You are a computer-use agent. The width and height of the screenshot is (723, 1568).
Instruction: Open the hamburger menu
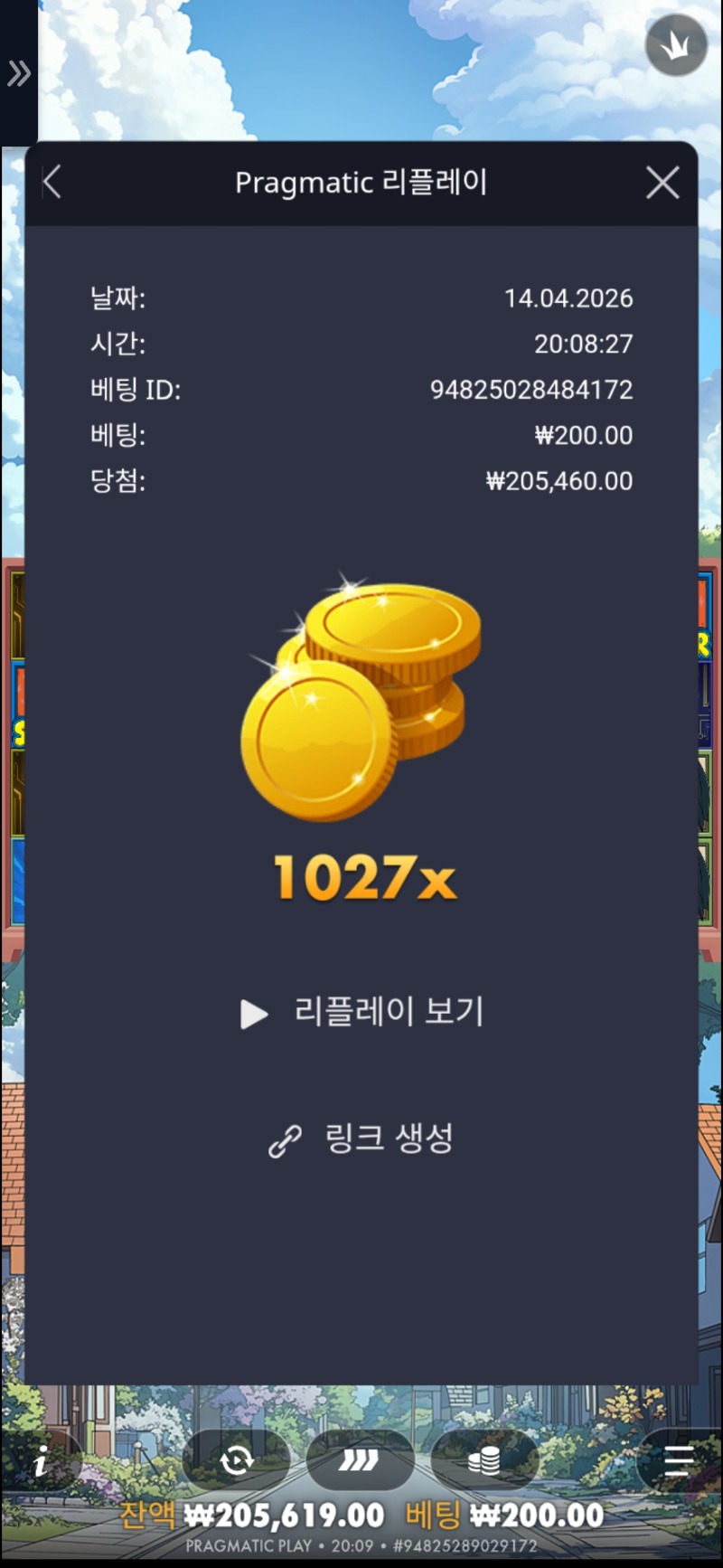pyautogui.click(x=678, y=1459)
